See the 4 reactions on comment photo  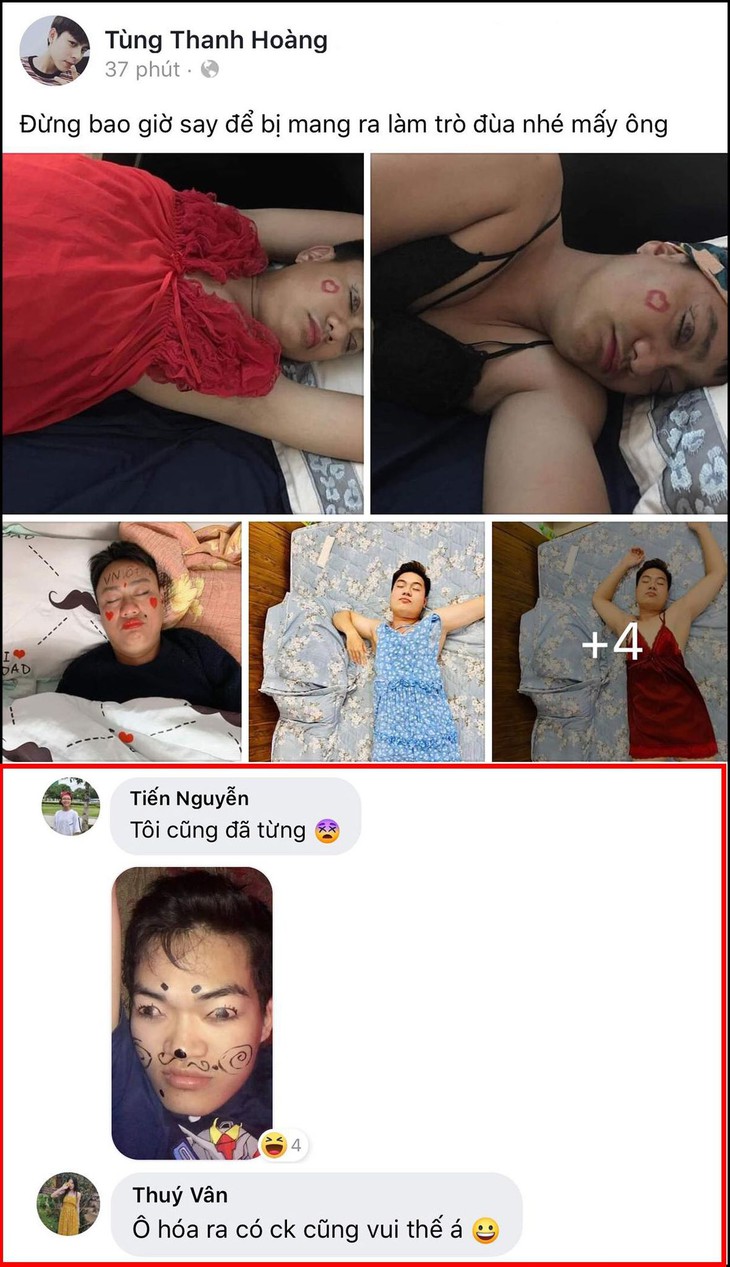click(283, 1146)
